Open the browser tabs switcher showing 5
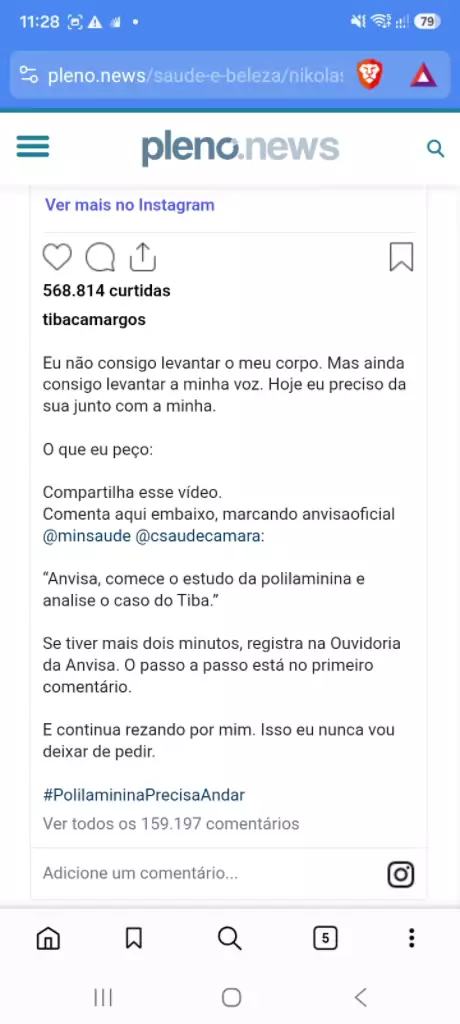 click(x=325, y=939)
